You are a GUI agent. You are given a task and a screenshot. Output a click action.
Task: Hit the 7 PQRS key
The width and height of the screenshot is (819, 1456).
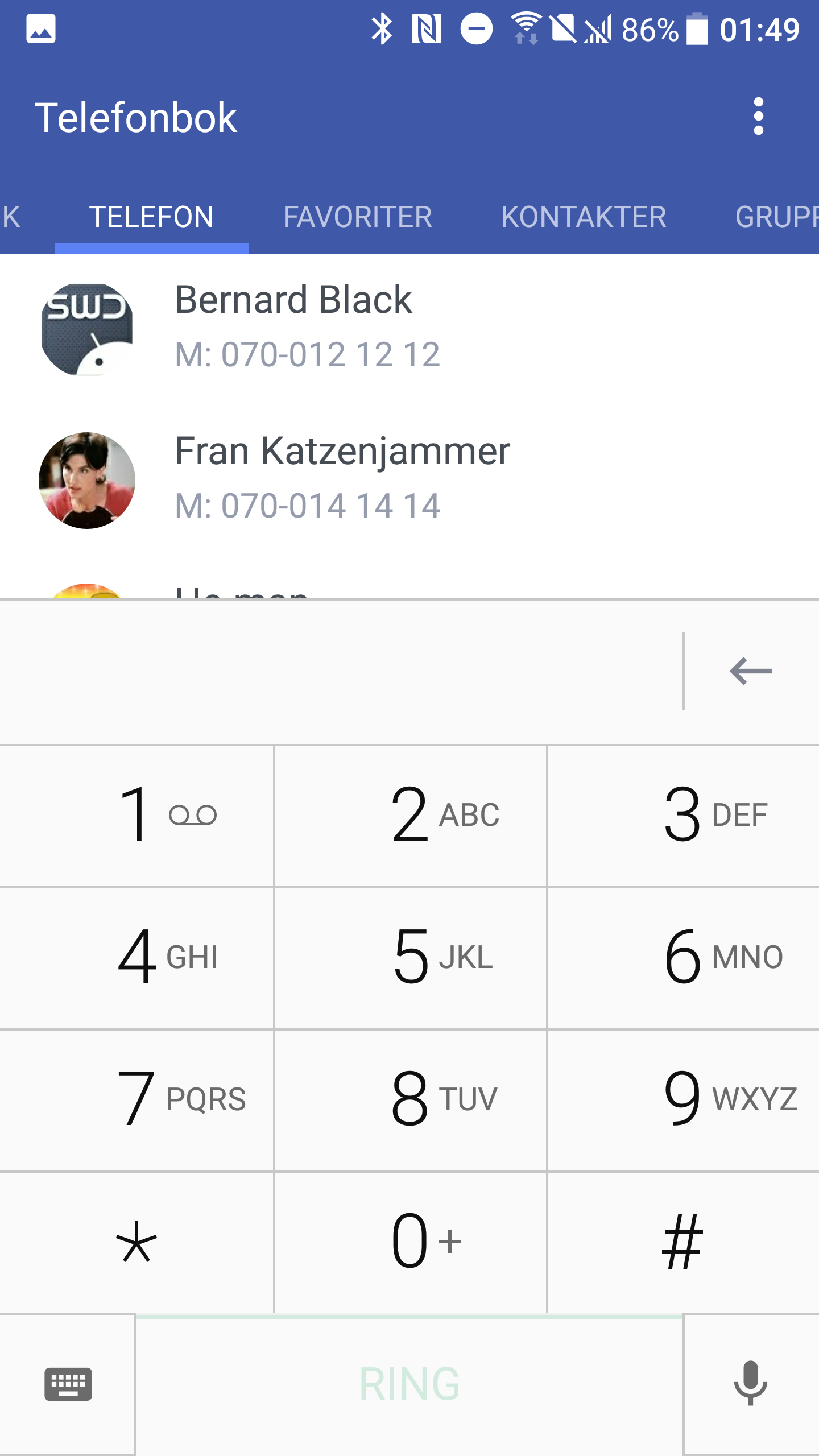click(x=136, y=1099)
